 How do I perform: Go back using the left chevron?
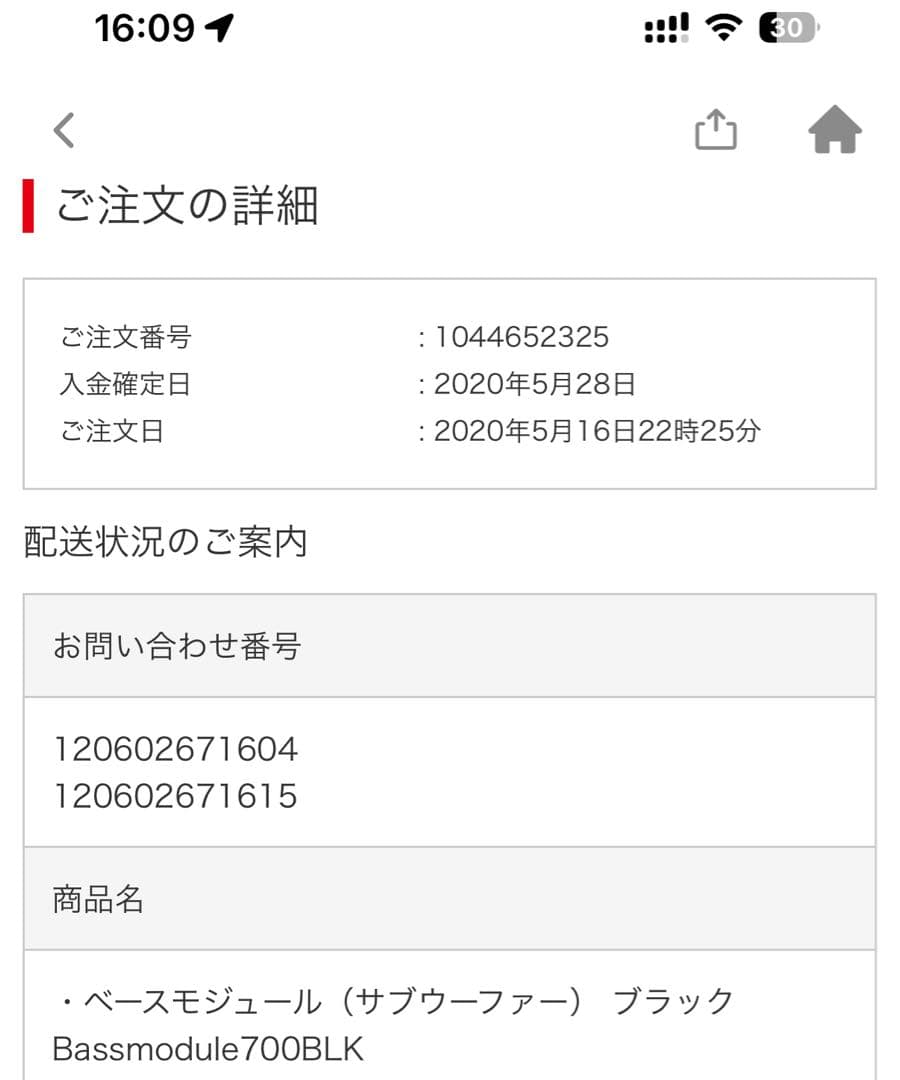[63, 130]
